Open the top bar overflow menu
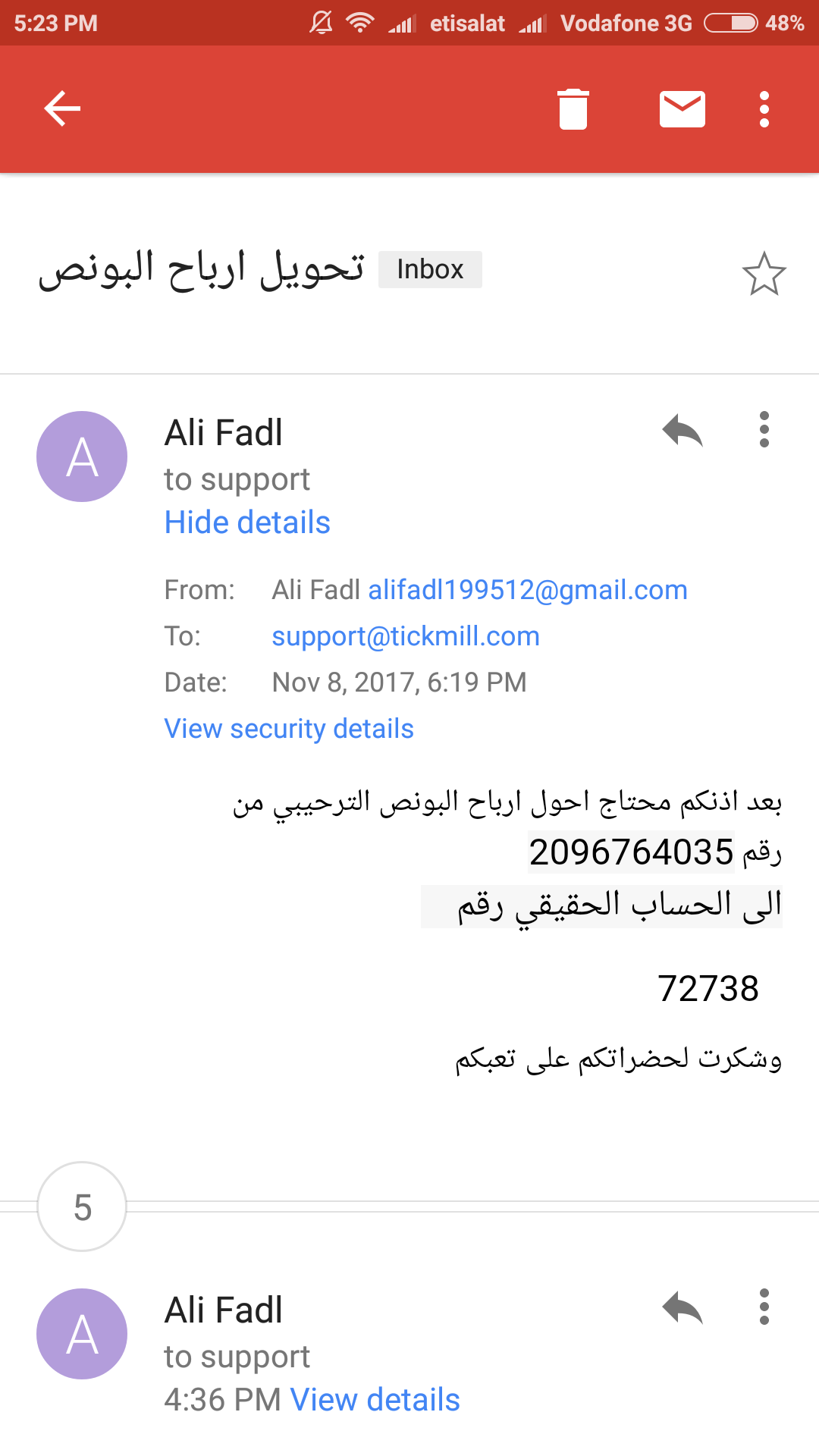 (x=764, y=109)
